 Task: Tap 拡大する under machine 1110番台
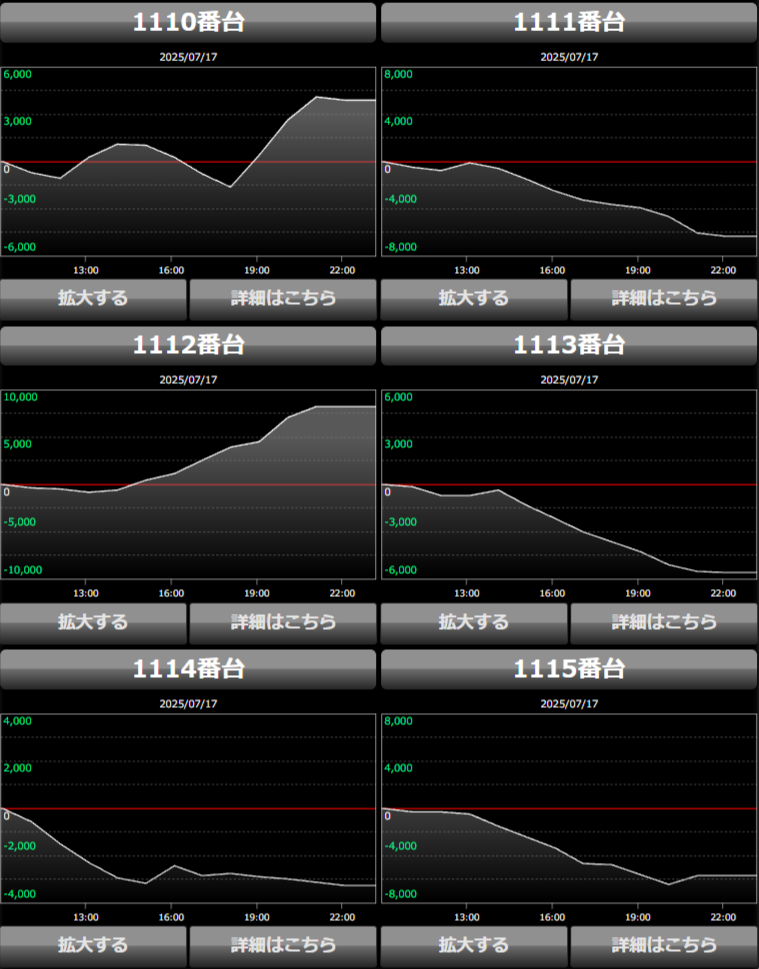click(93, 298)
